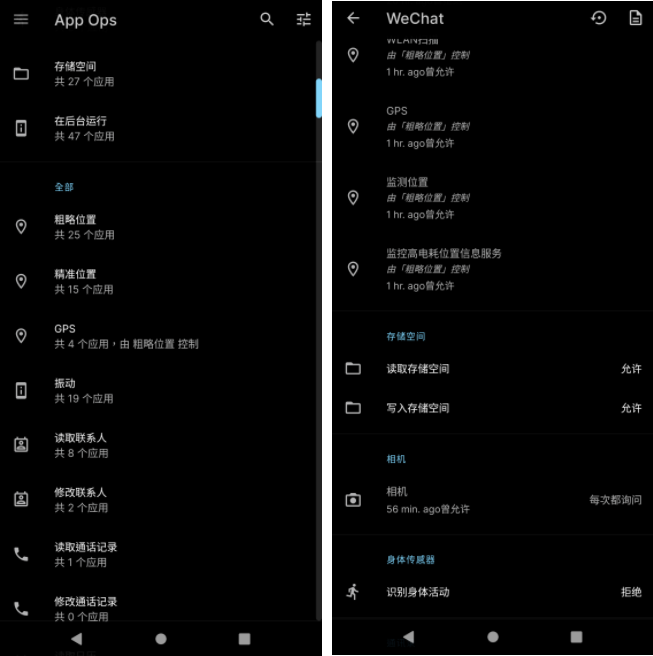Image resolution: width=653 pixels, height=656 pixels.
Task: Open the filter and sort options icon
Action: [x=304, y=19]
